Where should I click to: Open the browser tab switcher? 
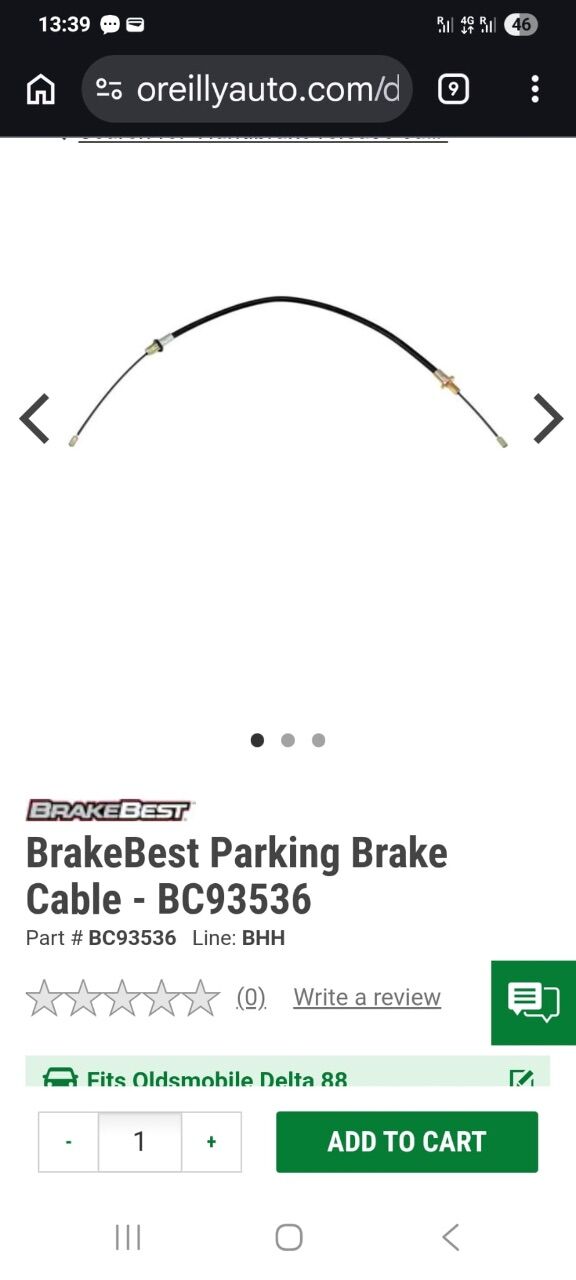[453, 90]
